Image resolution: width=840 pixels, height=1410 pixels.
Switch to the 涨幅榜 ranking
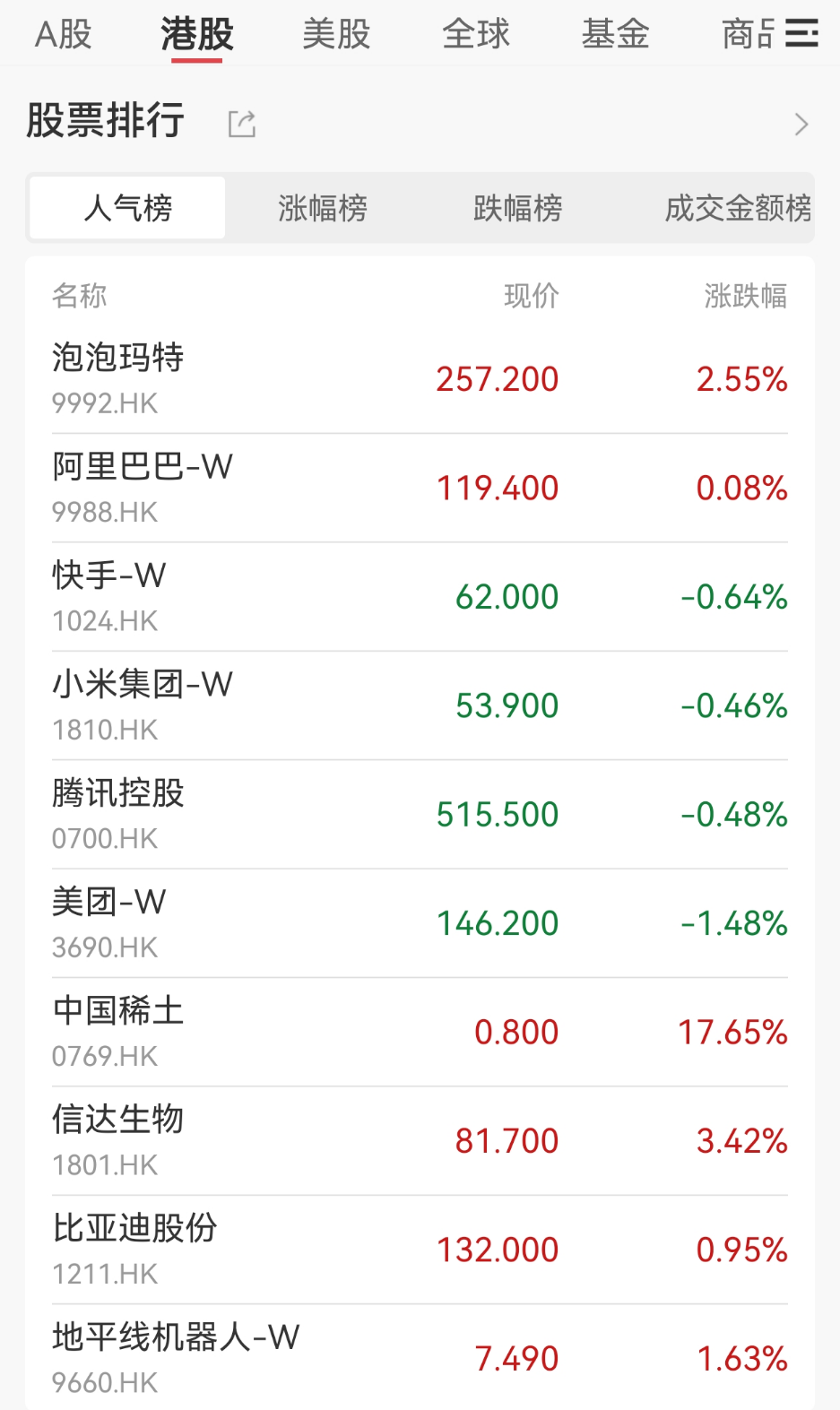323,208
